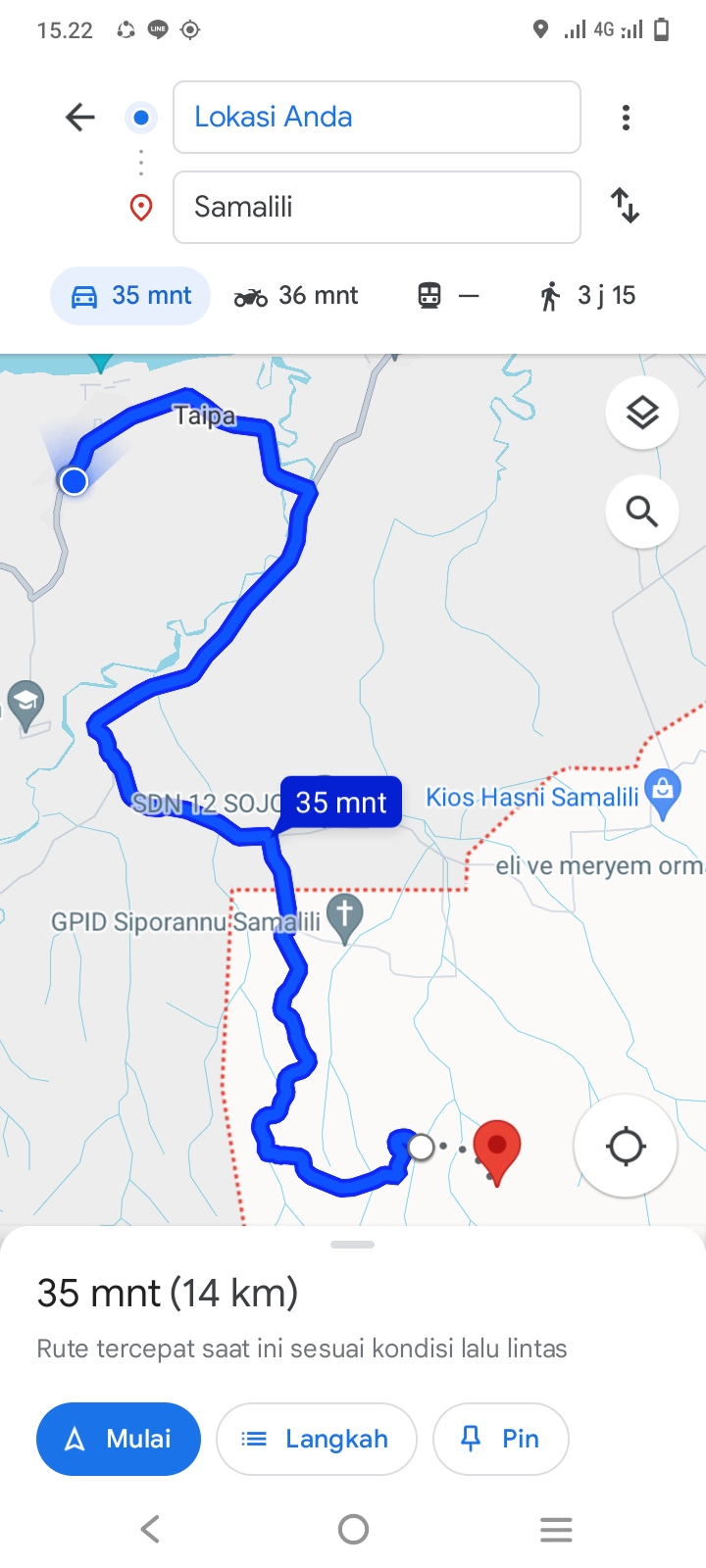Screen dimensions: 706x1568
Task: Pin this route
Action: (500, 1439)
